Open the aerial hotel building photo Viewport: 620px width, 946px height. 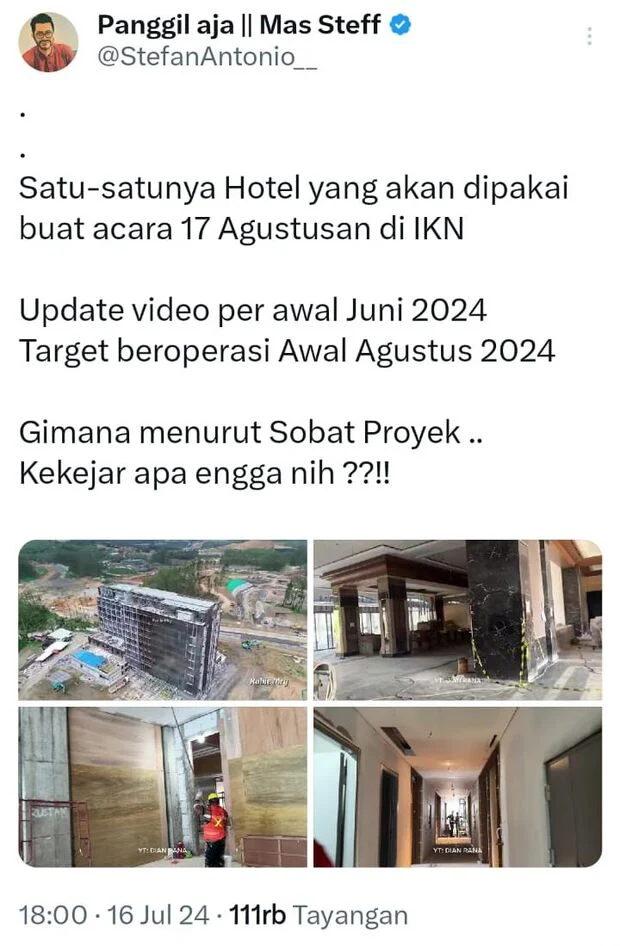click(163, 620)
